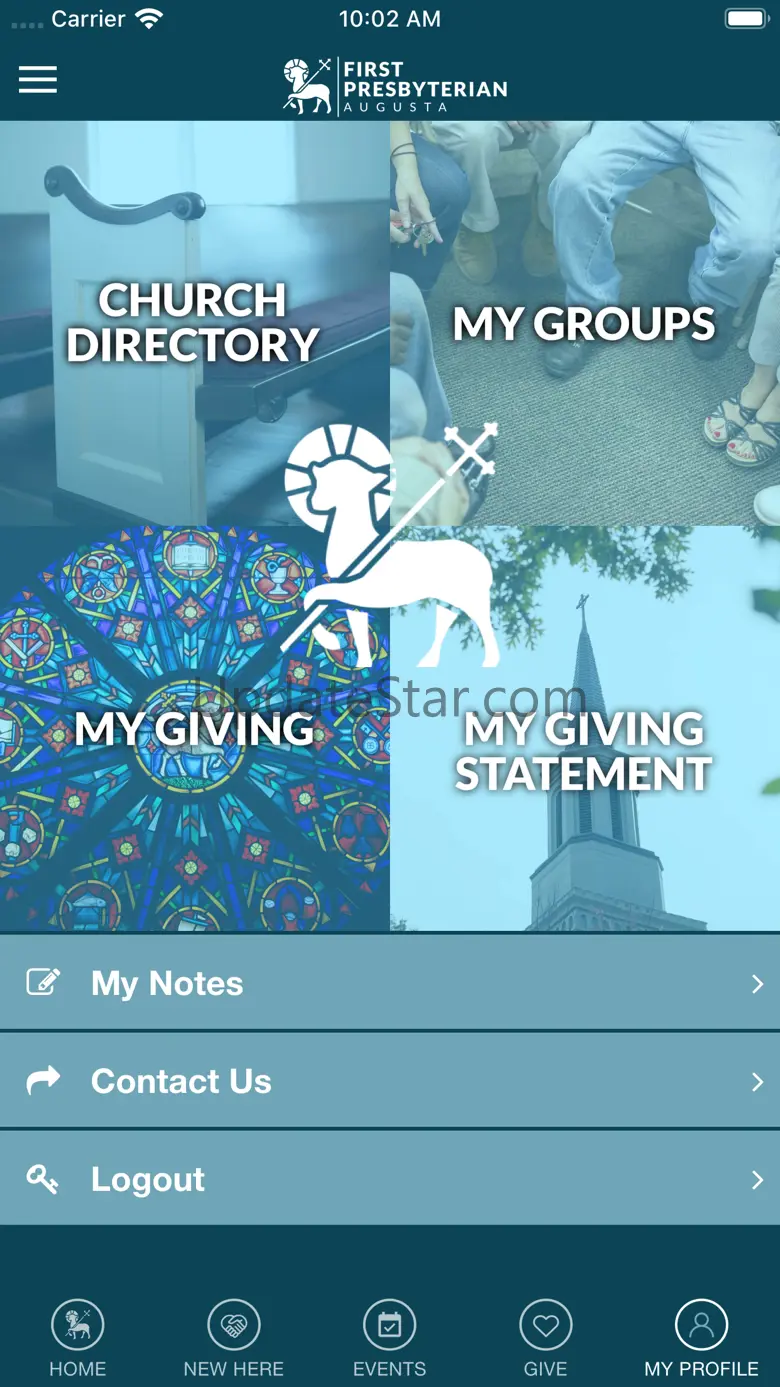
Task: Open the My Notes row
Action: [x=390, y=983]
